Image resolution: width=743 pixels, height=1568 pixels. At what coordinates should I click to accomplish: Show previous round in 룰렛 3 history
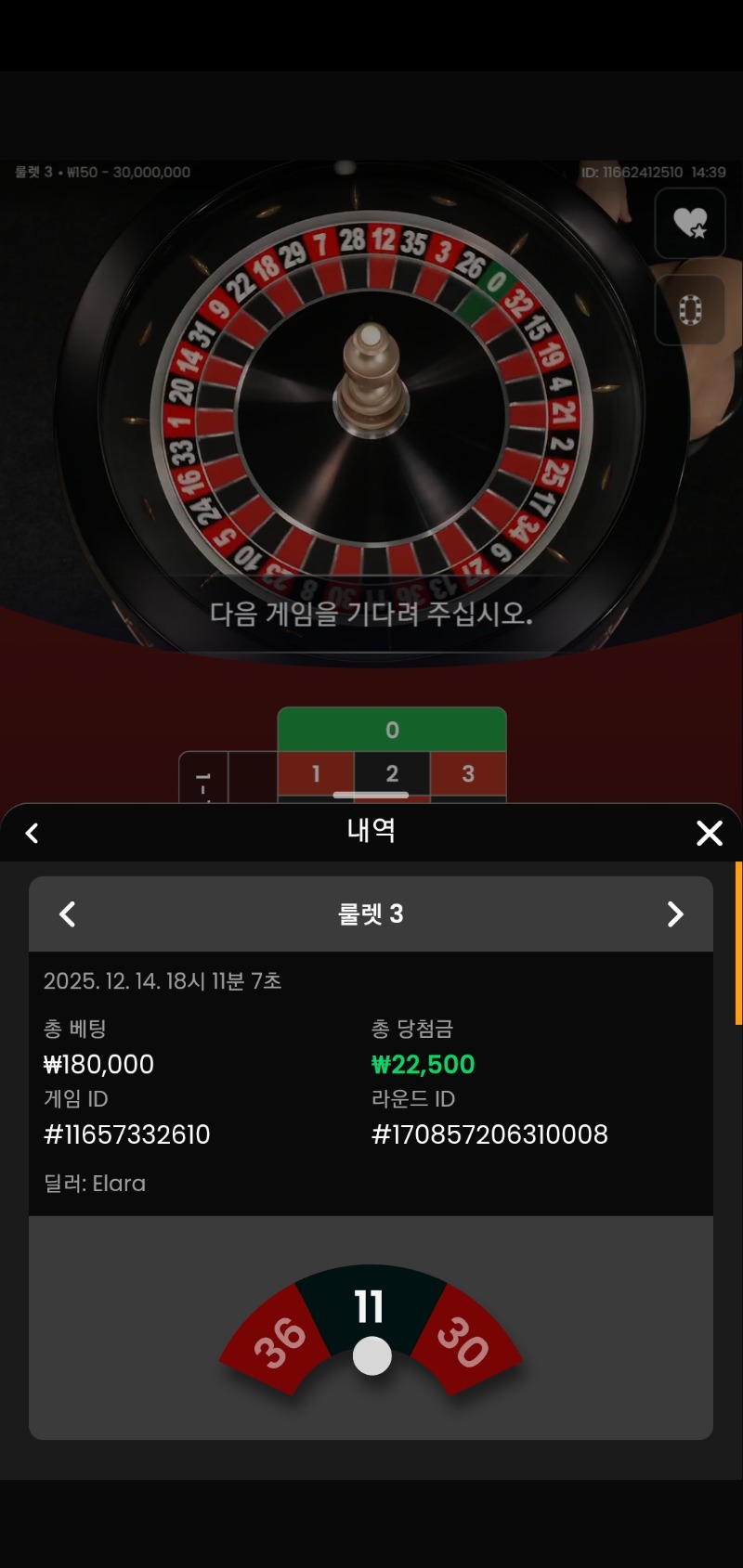pyautogui.click(x=67, y=914)
